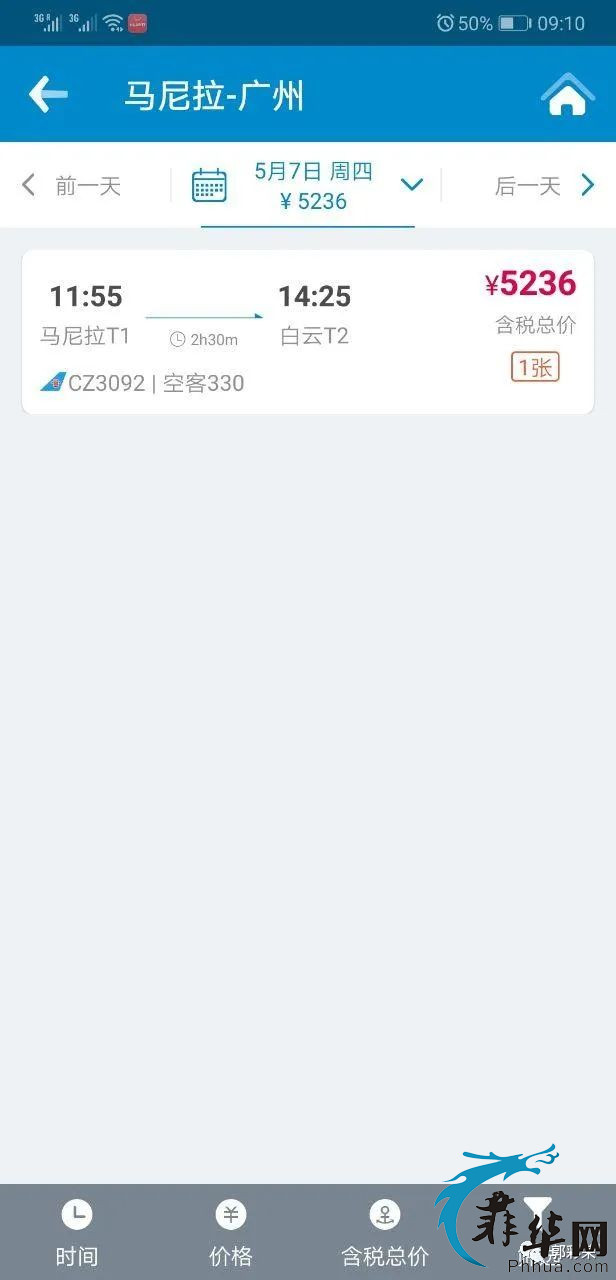The height and width of the screenshot is (1280, 616).
Task: Switch to the previous day (前一天)
Action: coord(72,185)
